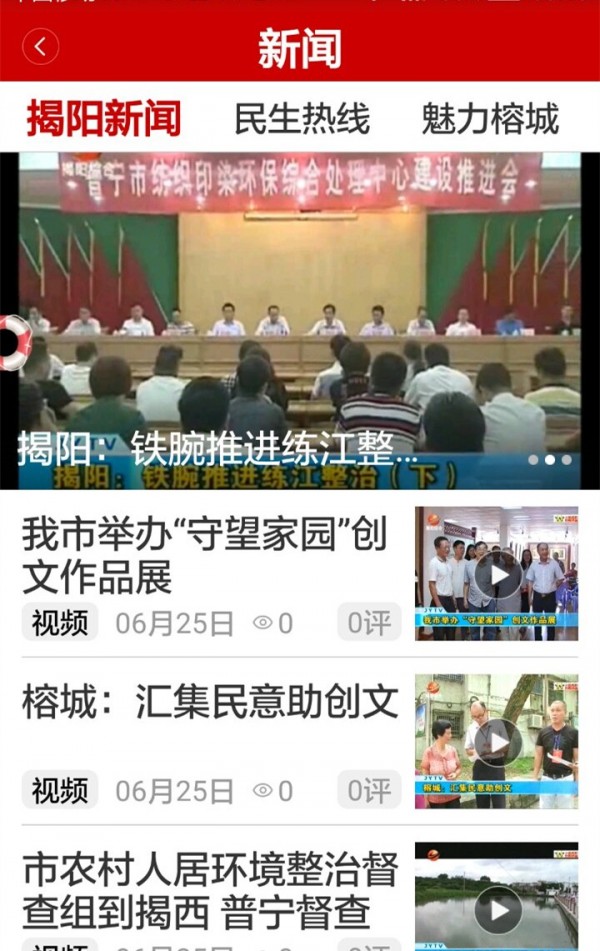Play the video for 榕城：汇集民意助创文
The width and height of the screenshot is (600, 951).
pyautogui.click(x=497, y=742)
